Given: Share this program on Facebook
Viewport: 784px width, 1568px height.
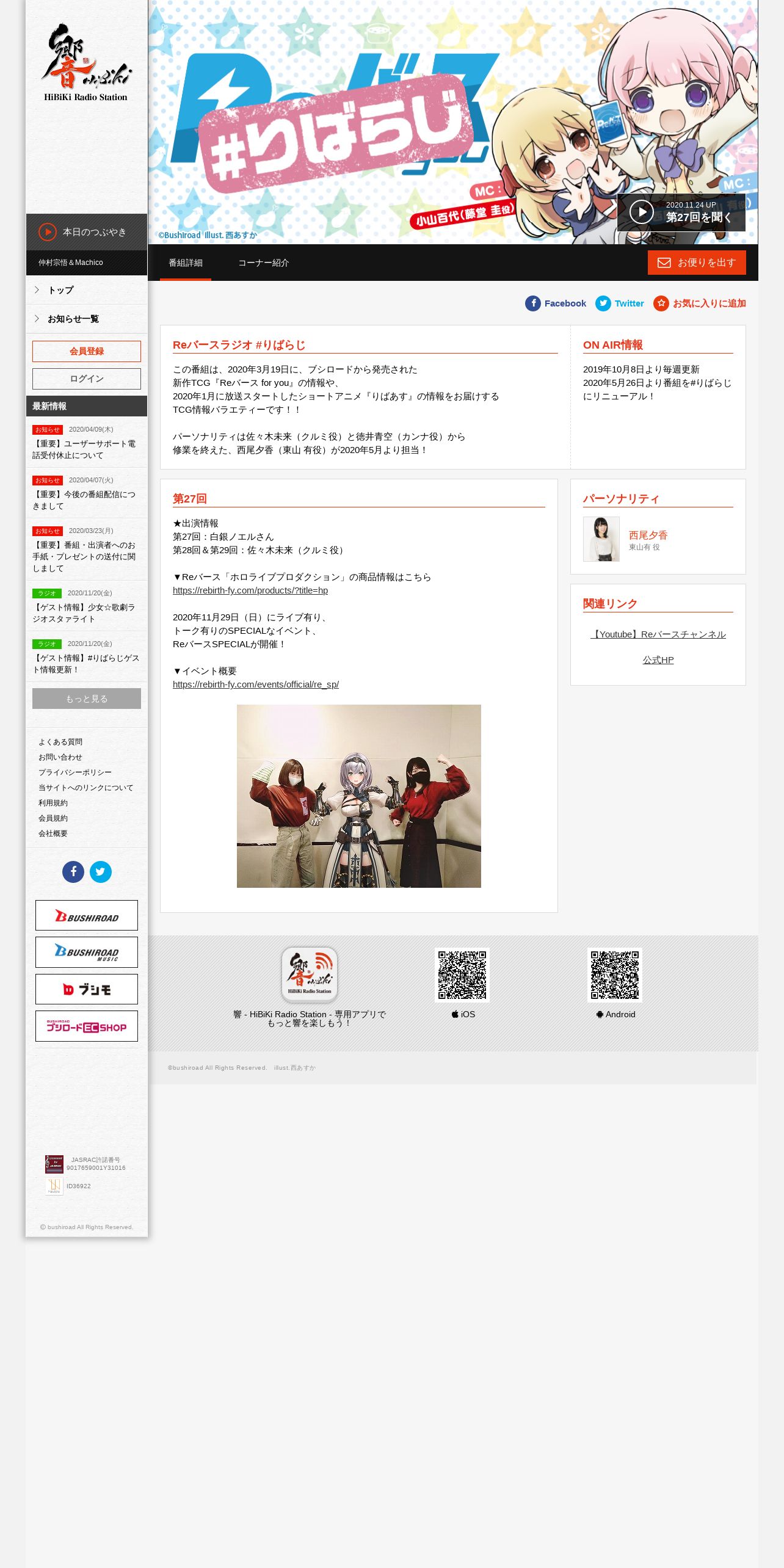Looking at the screenshot, I should [556, 303].
